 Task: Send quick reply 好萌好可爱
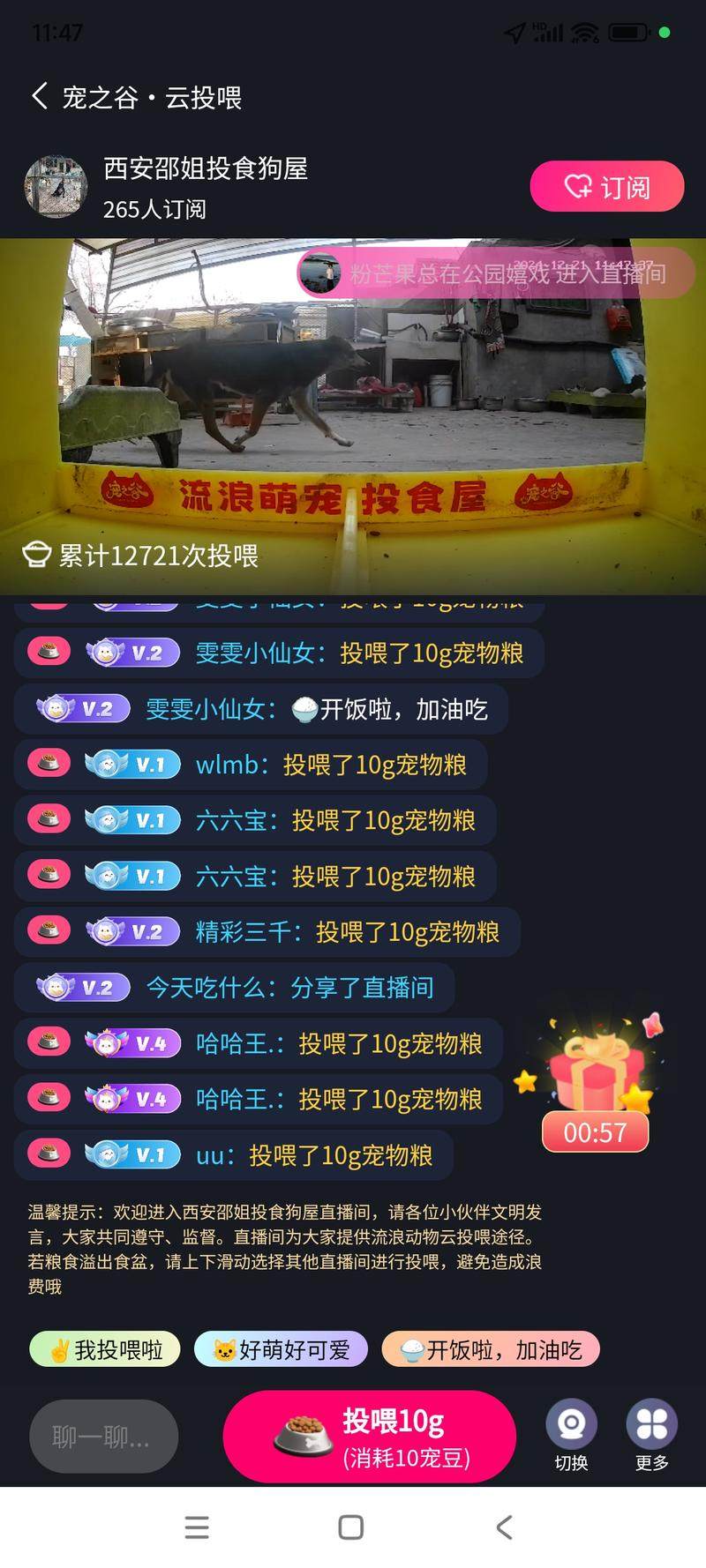click(281, 1349)
